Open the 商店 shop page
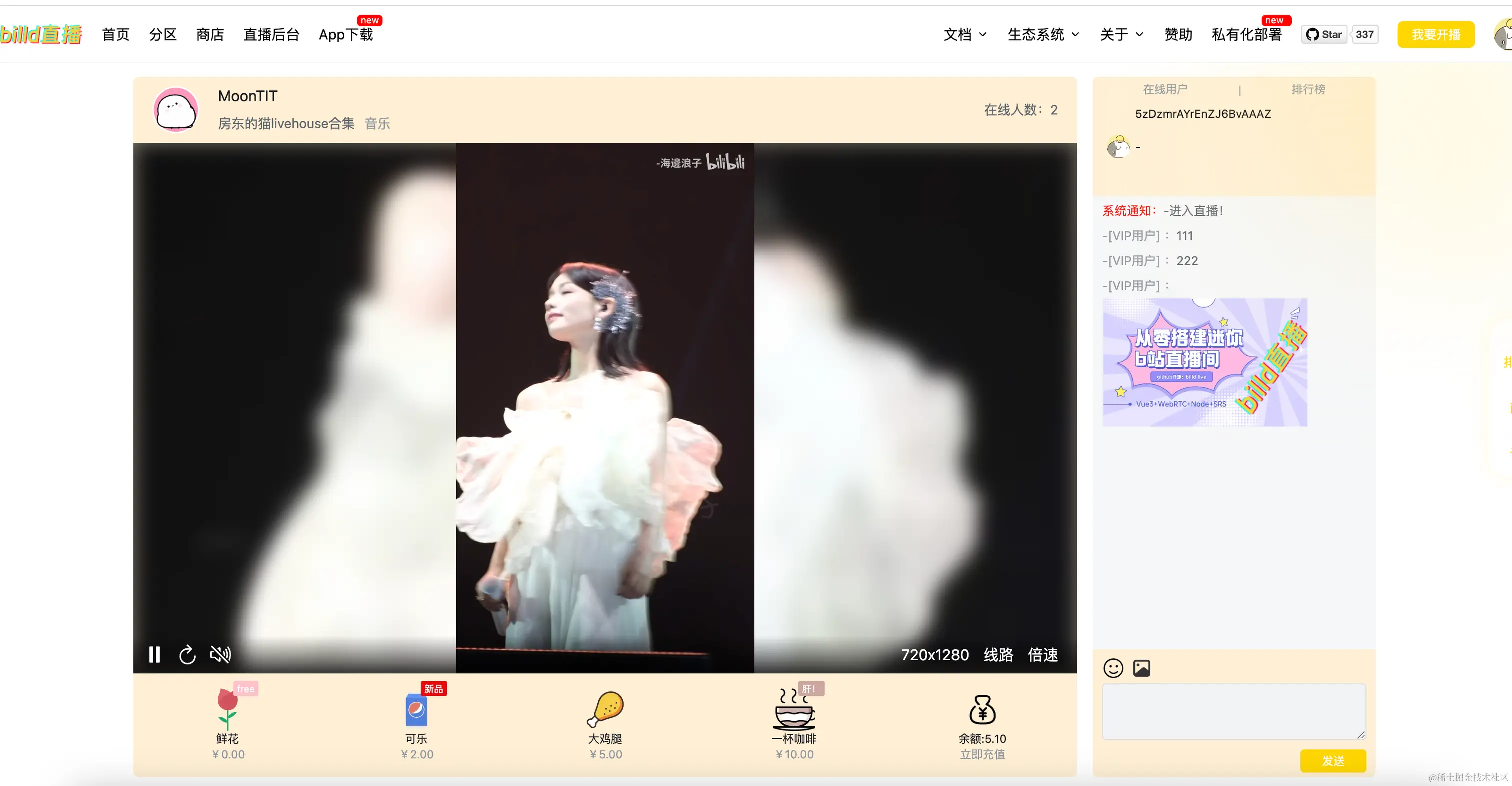 (210, 34)
